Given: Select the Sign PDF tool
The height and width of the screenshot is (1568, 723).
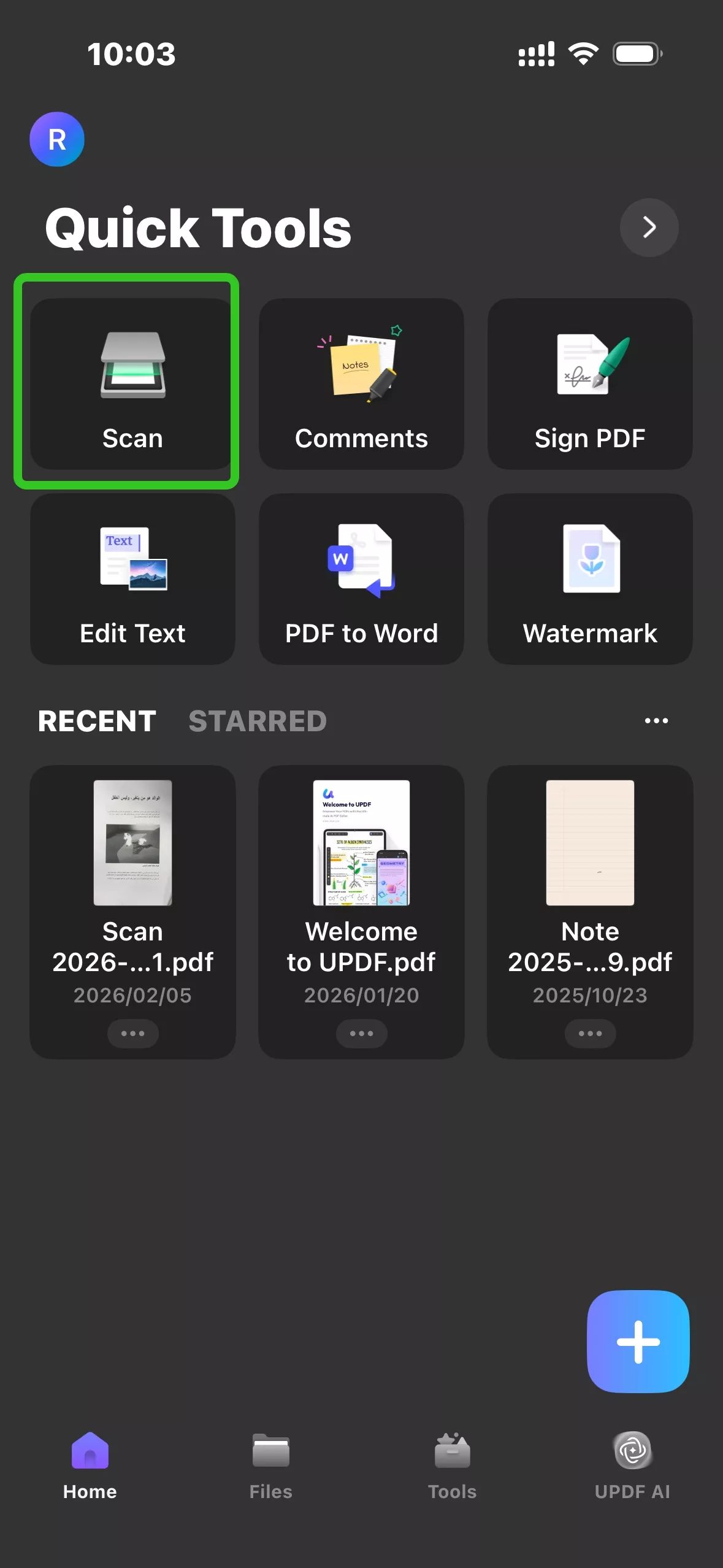Looking at the screenshot, I should pos(589,383).
